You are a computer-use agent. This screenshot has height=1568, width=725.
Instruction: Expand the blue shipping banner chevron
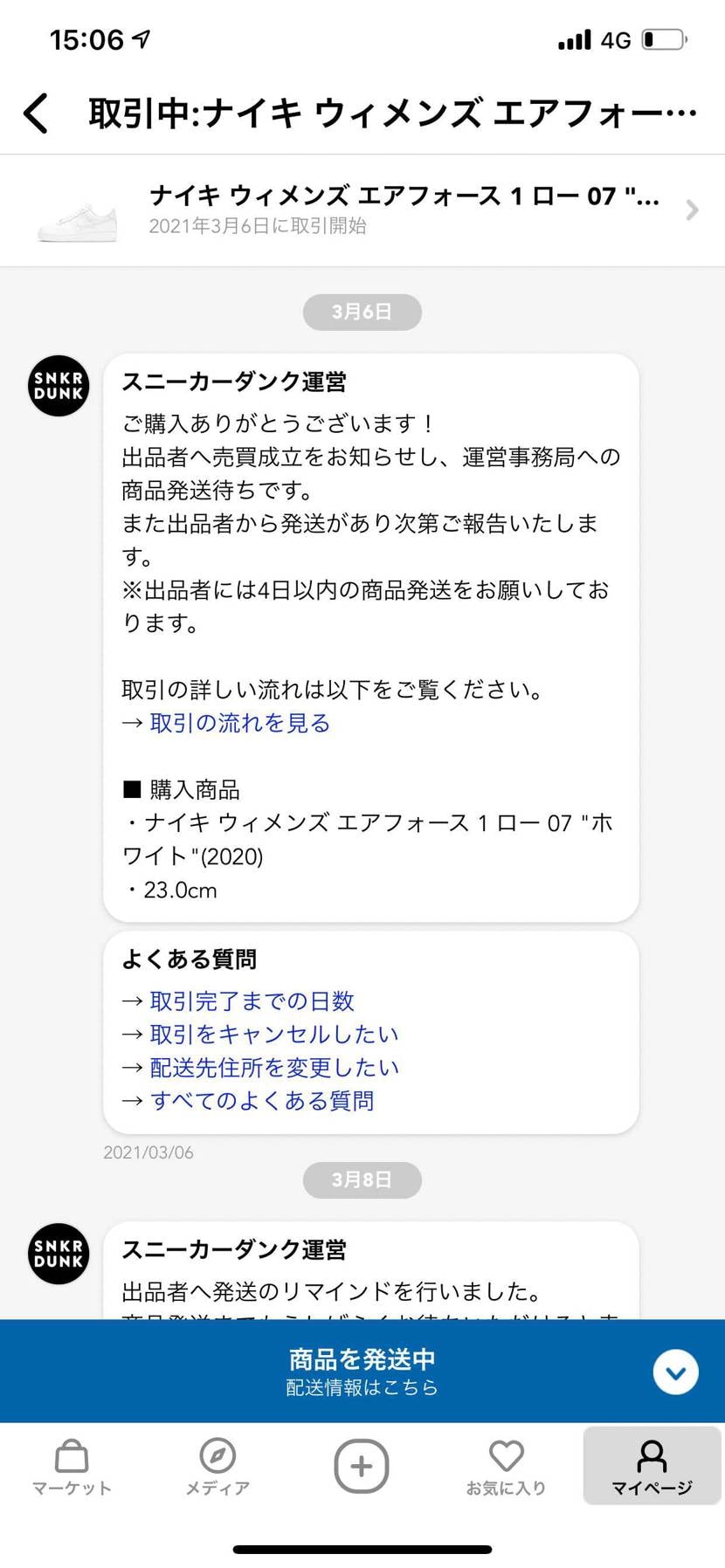click(675, 1371)
